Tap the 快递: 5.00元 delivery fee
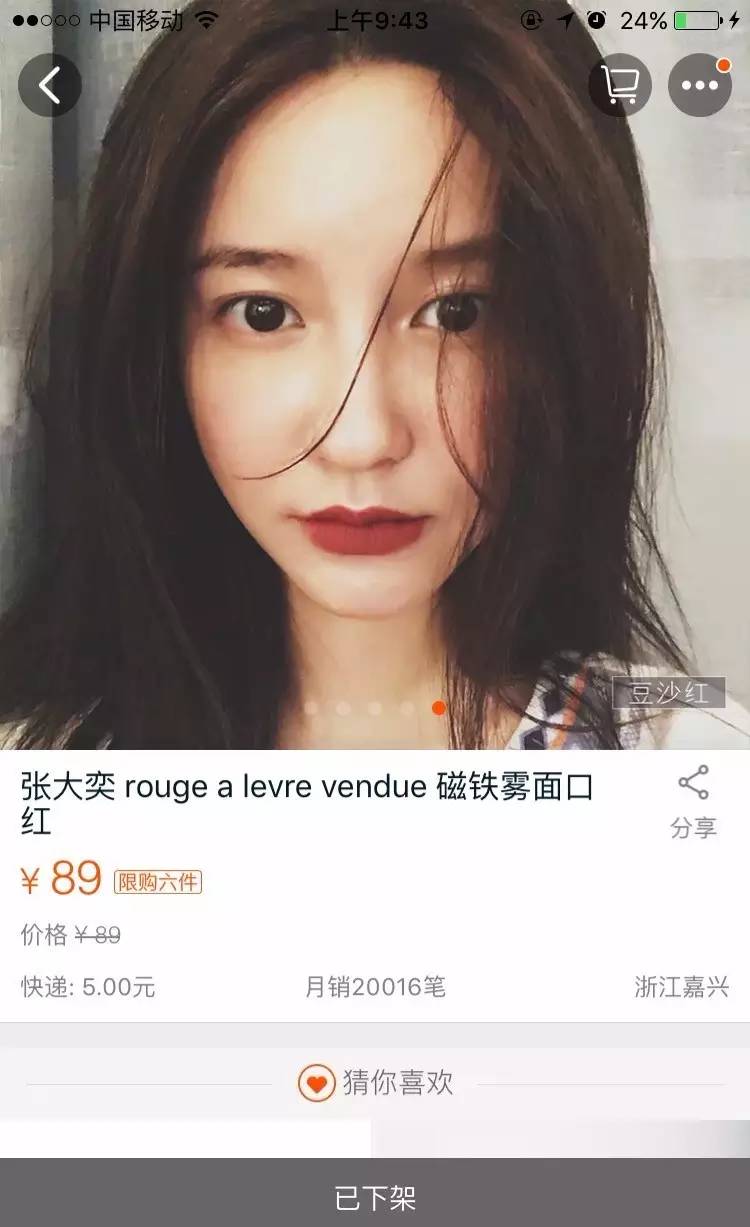This screenshot has width=750, height=1227. [85, 988]
